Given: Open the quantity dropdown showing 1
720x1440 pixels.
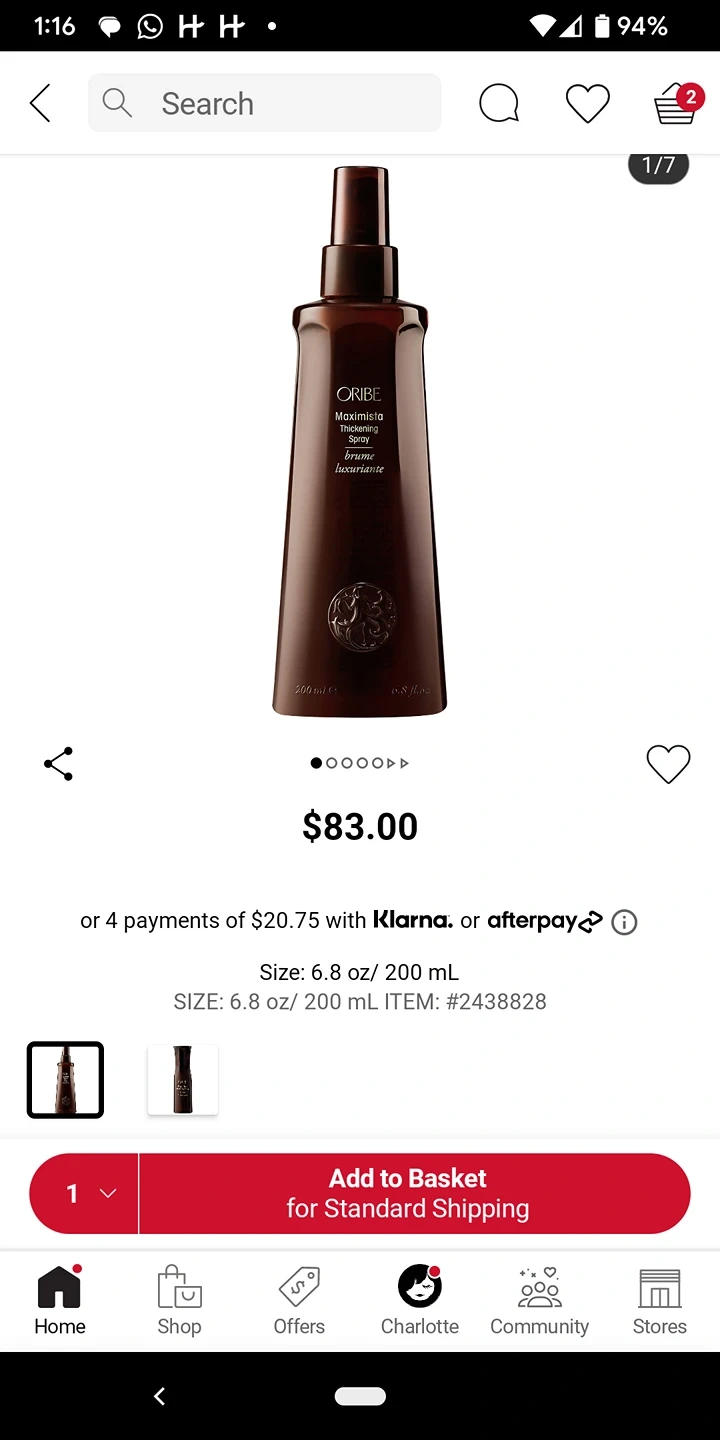Looking at the screenshot, I should (86, 1193).
